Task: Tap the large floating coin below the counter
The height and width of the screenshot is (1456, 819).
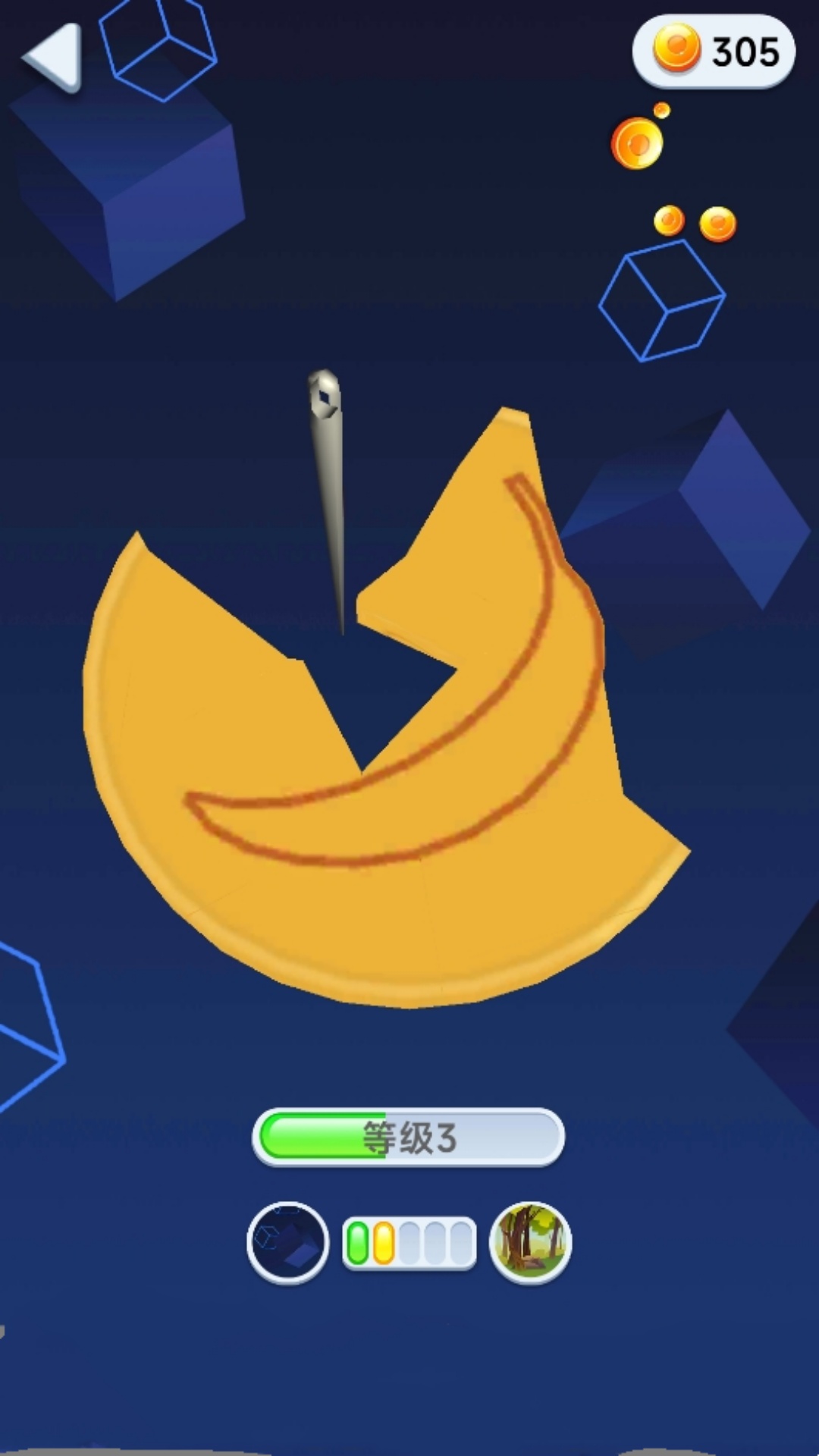Action: tap(637, 143)
